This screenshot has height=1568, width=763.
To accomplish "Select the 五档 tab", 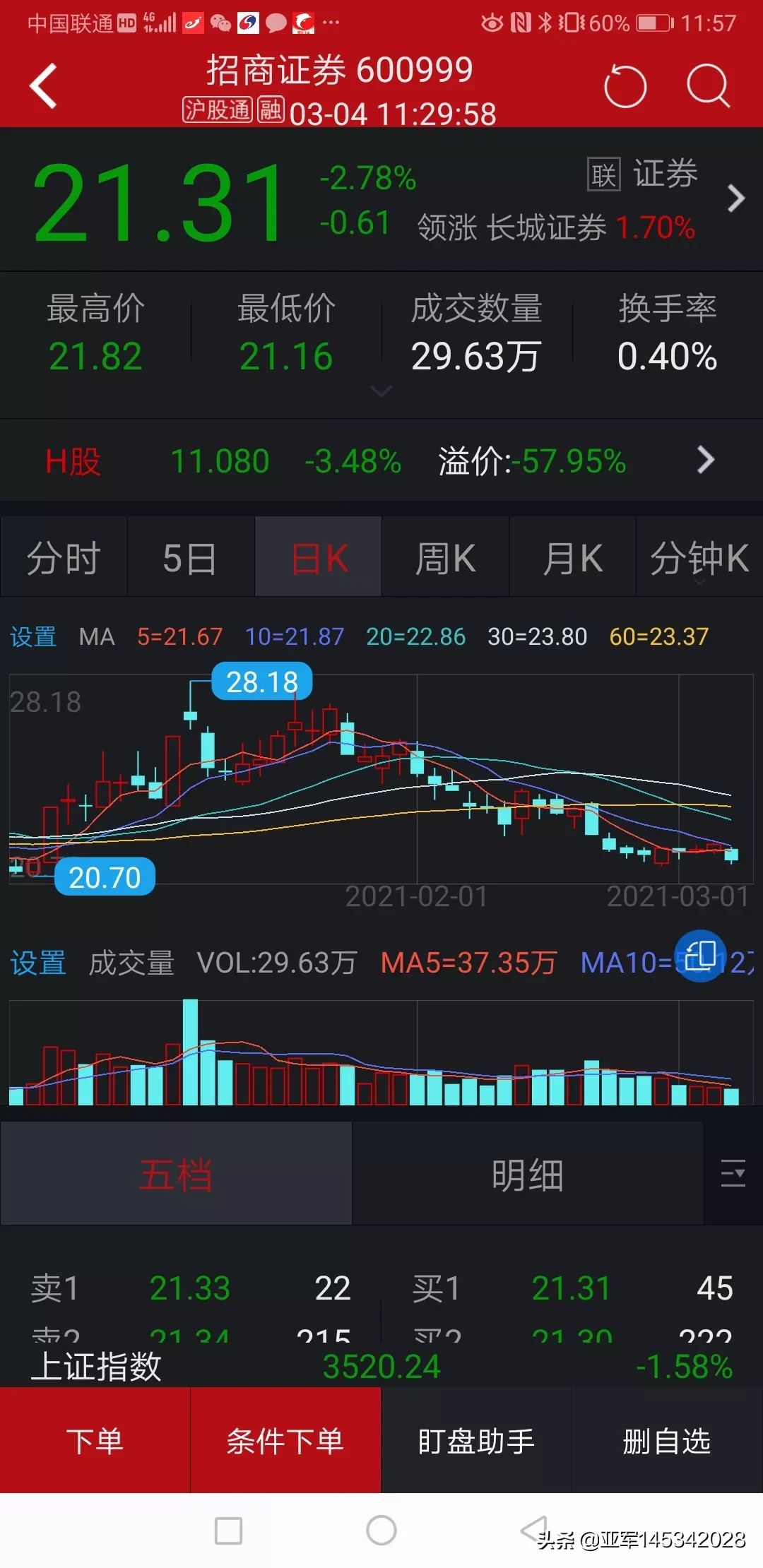I will tap(176, 1175).
